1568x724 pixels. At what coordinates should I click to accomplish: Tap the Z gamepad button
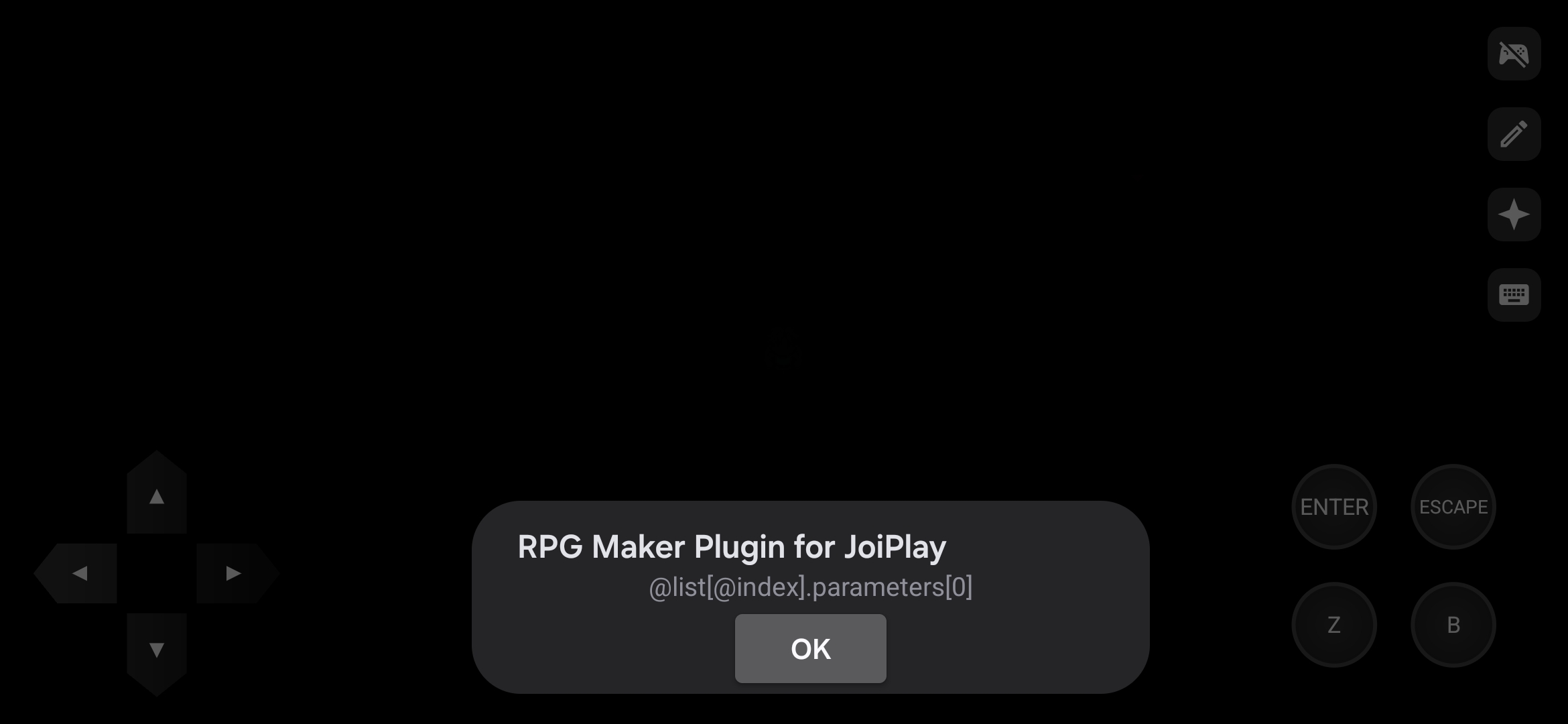click(1333, 625)
